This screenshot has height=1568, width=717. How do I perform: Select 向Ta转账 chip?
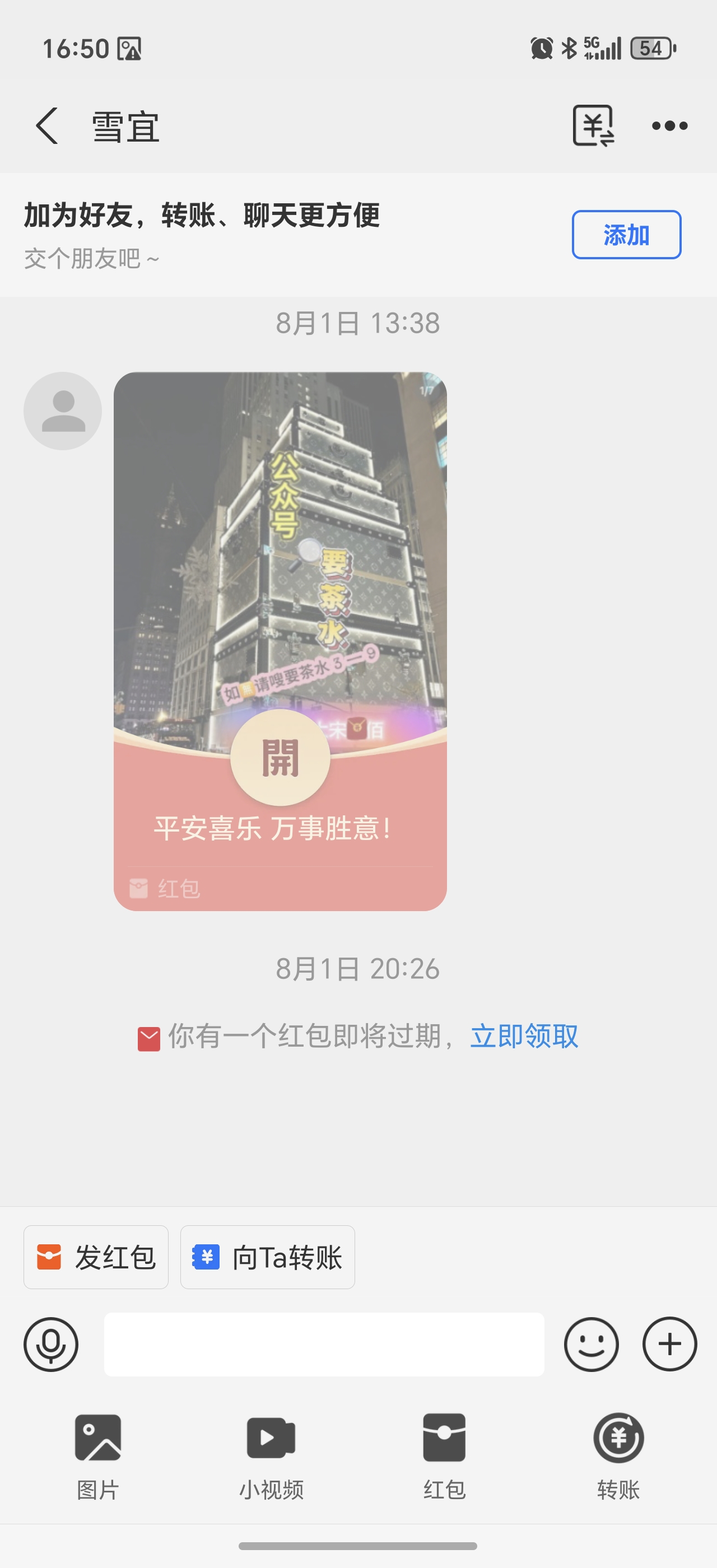coord(268,1257)
